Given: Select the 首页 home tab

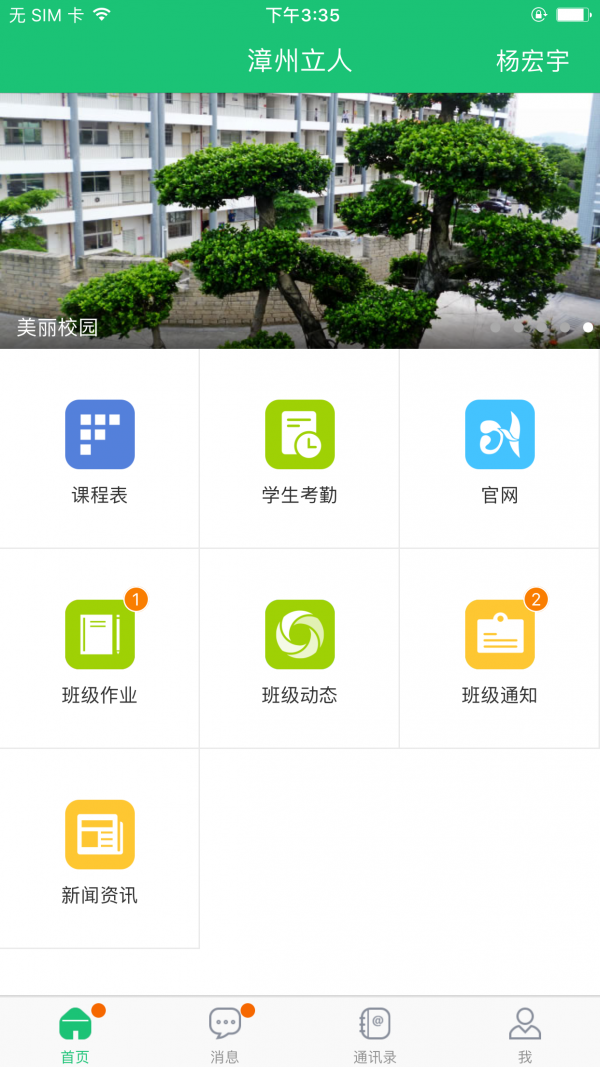Looking at the screenshot, I should tap(75, 1032).
